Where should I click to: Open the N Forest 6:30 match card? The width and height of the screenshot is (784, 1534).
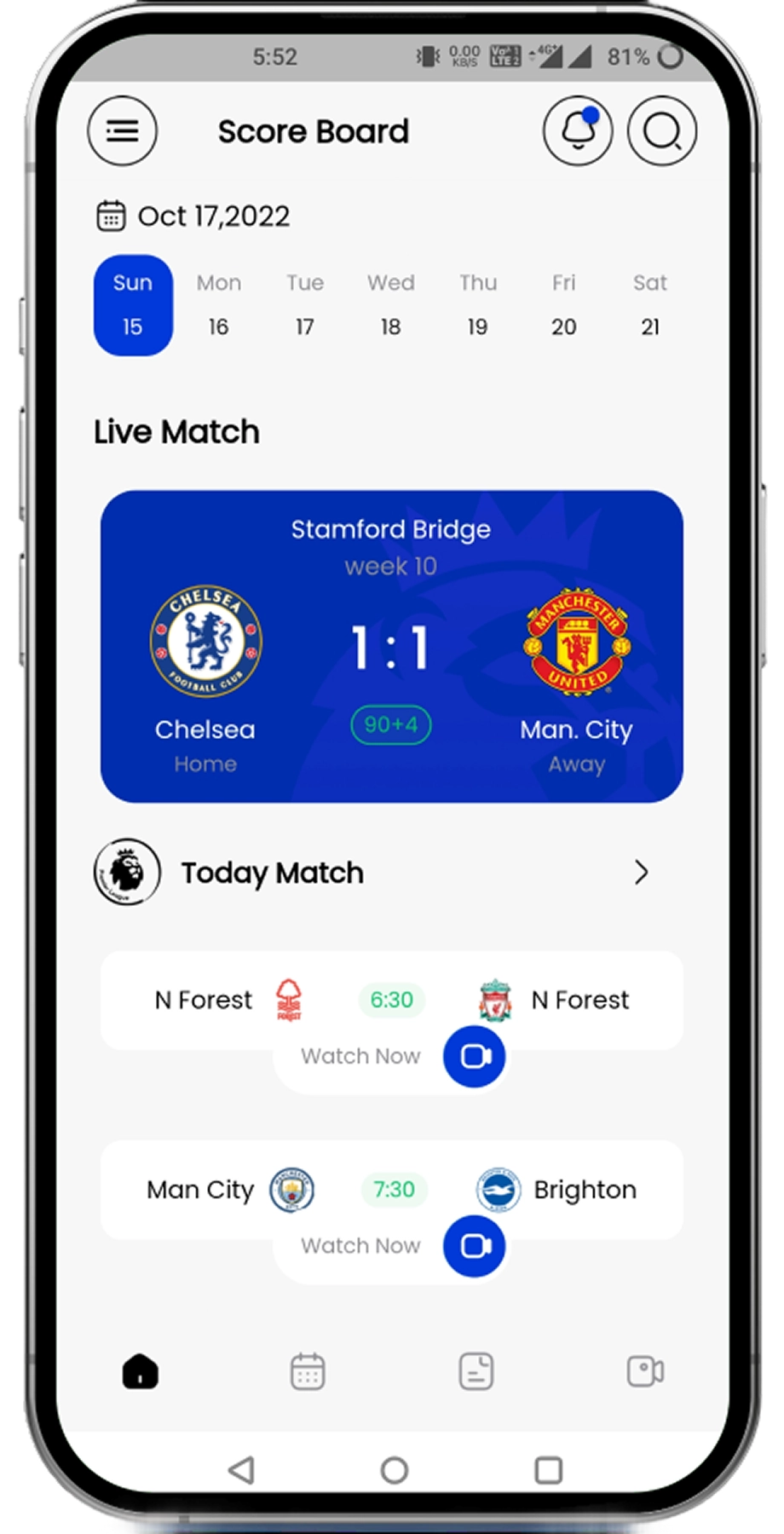point(391,999)
